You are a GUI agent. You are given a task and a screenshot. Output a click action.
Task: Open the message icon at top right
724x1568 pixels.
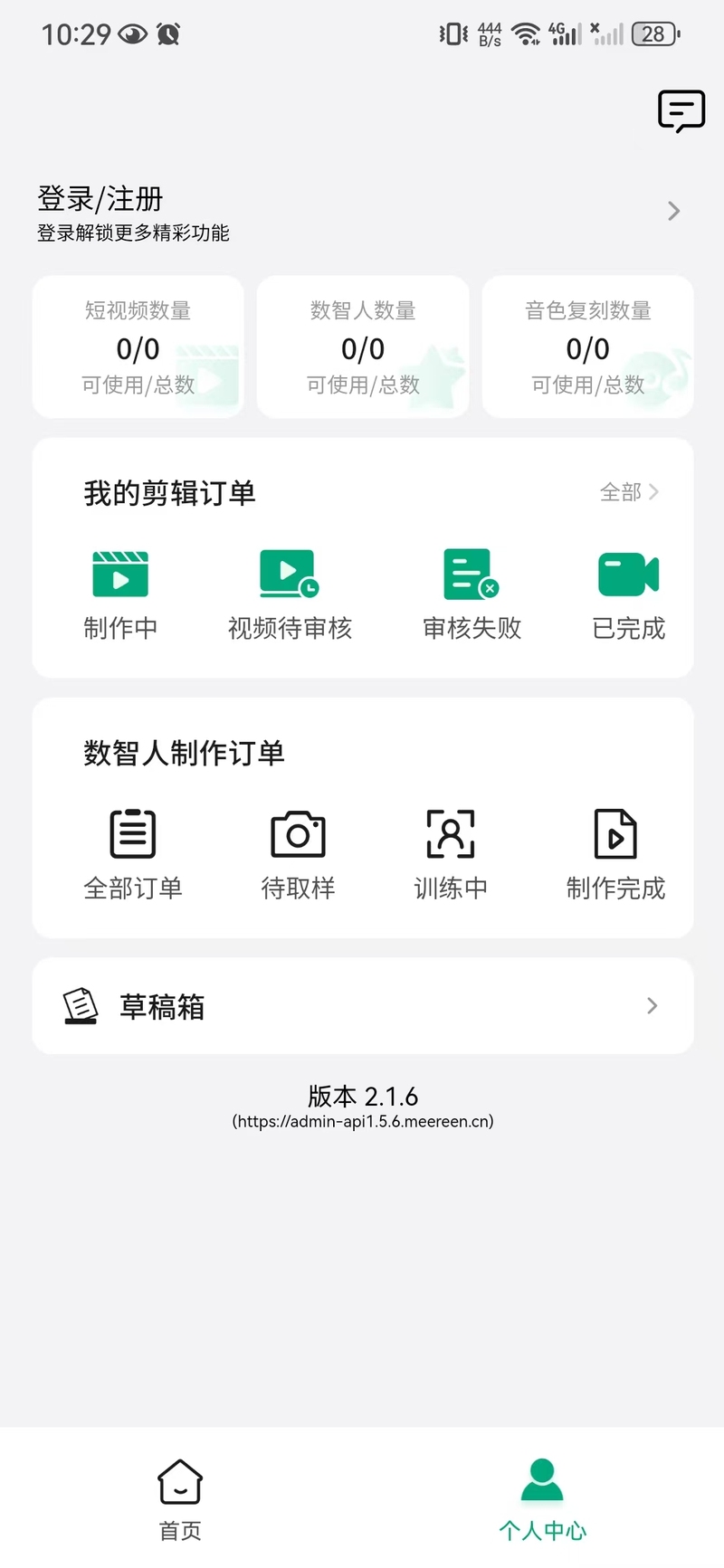click(681, 111)
